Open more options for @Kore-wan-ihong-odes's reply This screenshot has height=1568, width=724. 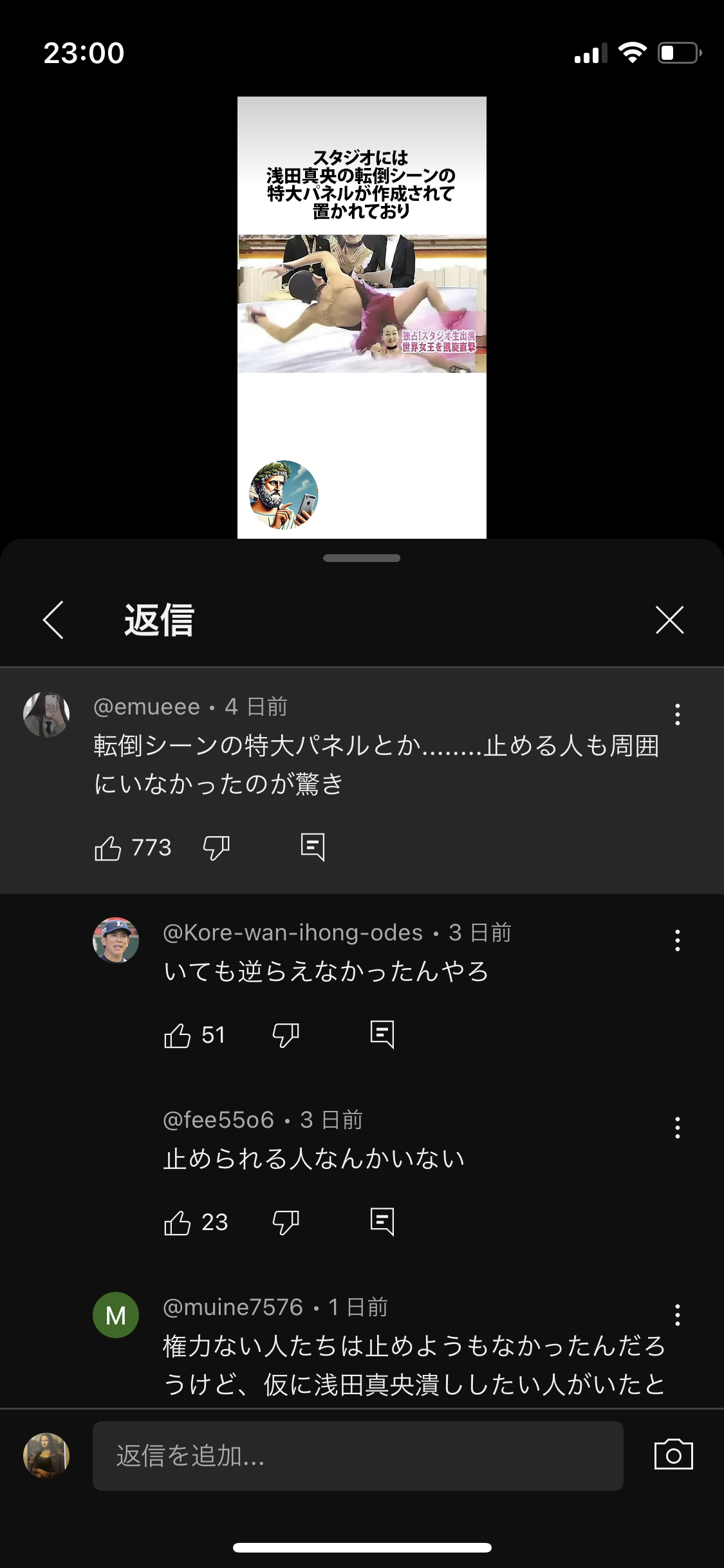point(677,940)
